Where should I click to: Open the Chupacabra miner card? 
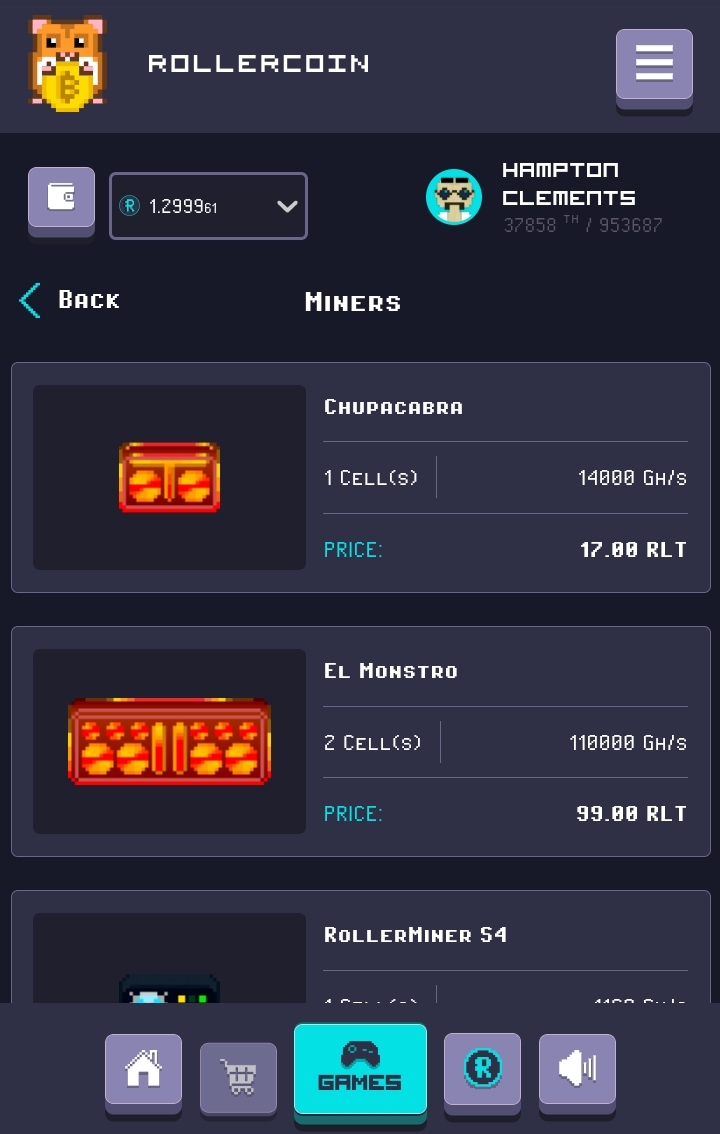pyautogui.click(x=361, y=477)
